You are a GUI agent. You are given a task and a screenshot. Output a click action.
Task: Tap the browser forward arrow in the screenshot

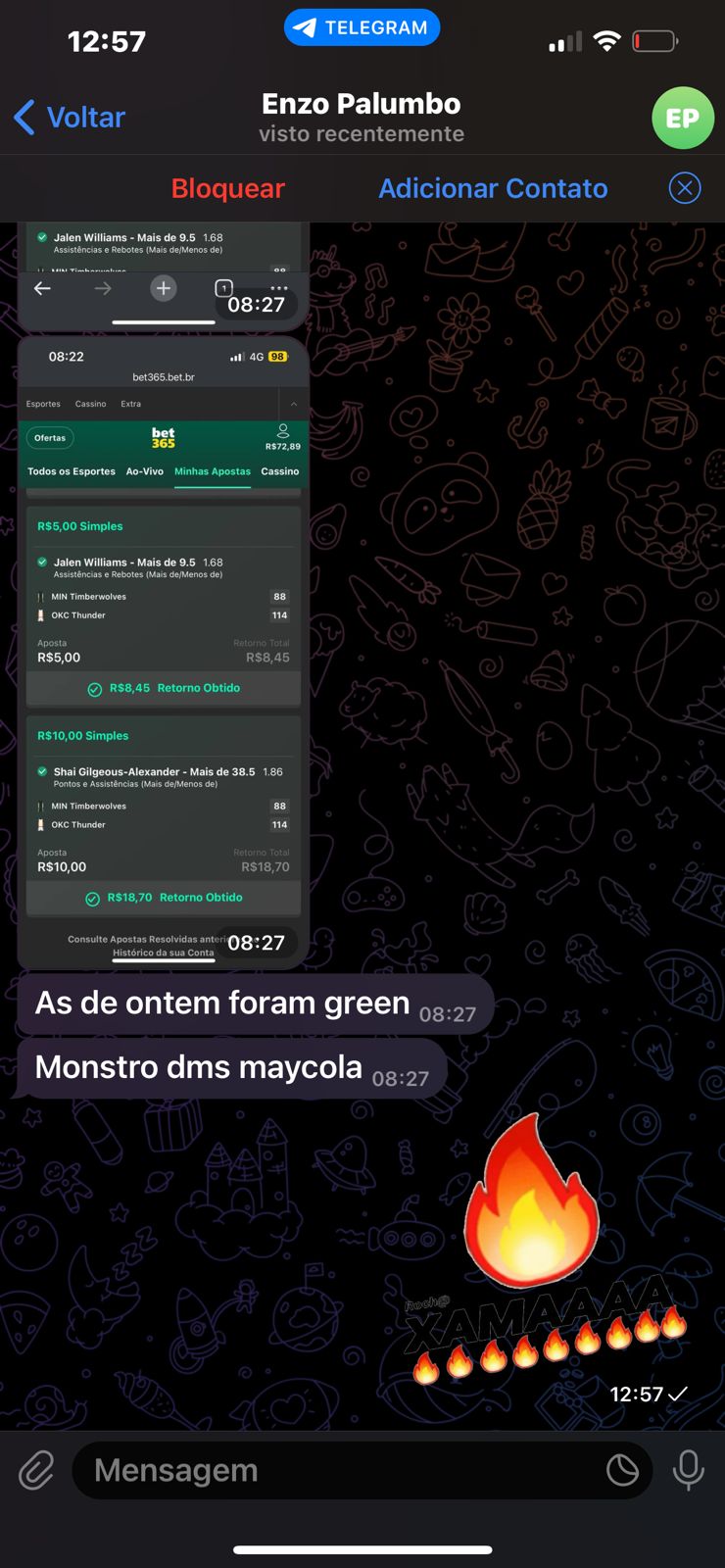click(102, 288)
